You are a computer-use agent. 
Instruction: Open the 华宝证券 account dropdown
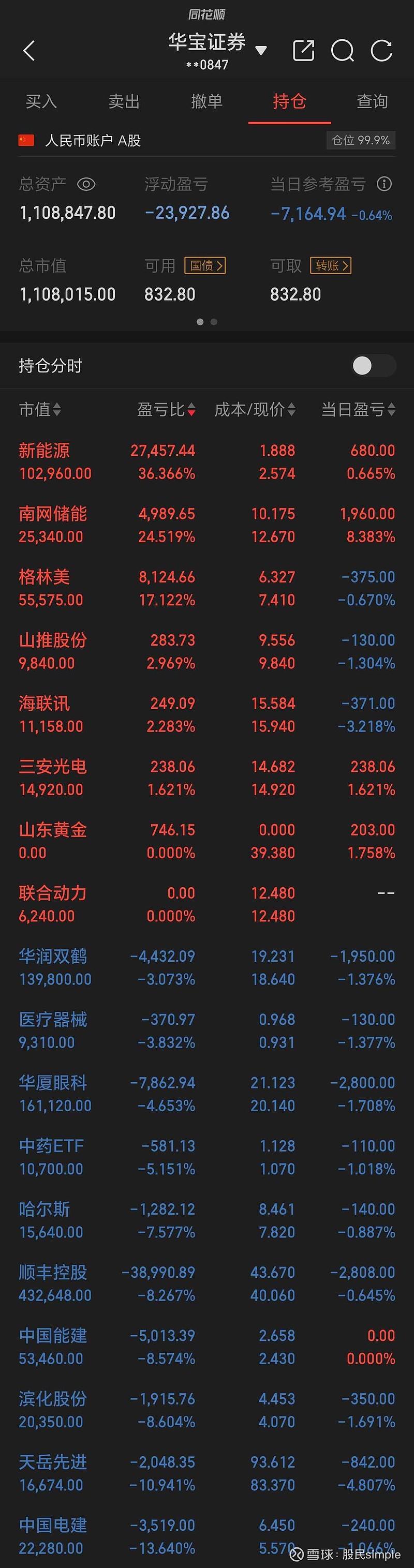[x=261, y=51]
